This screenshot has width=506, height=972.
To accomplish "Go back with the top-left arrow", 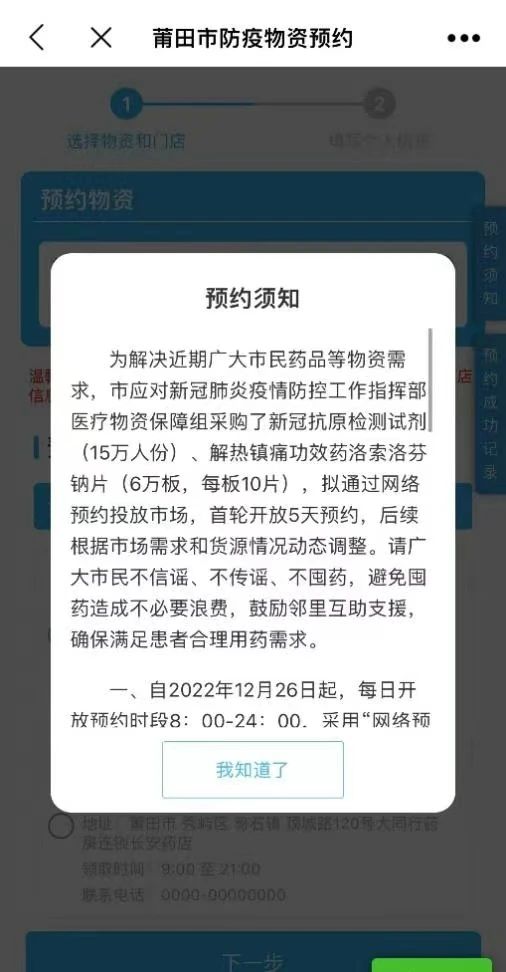I will [x=37, y=38].
